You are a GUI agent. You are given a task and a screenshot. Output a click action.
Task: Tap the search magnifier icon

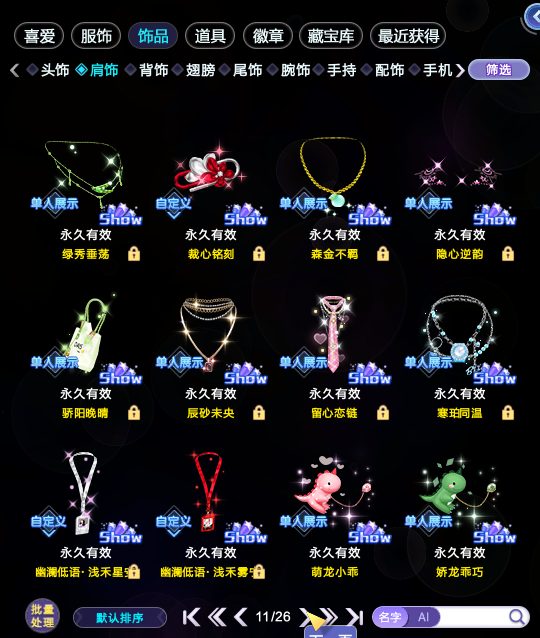click(516, 617)
